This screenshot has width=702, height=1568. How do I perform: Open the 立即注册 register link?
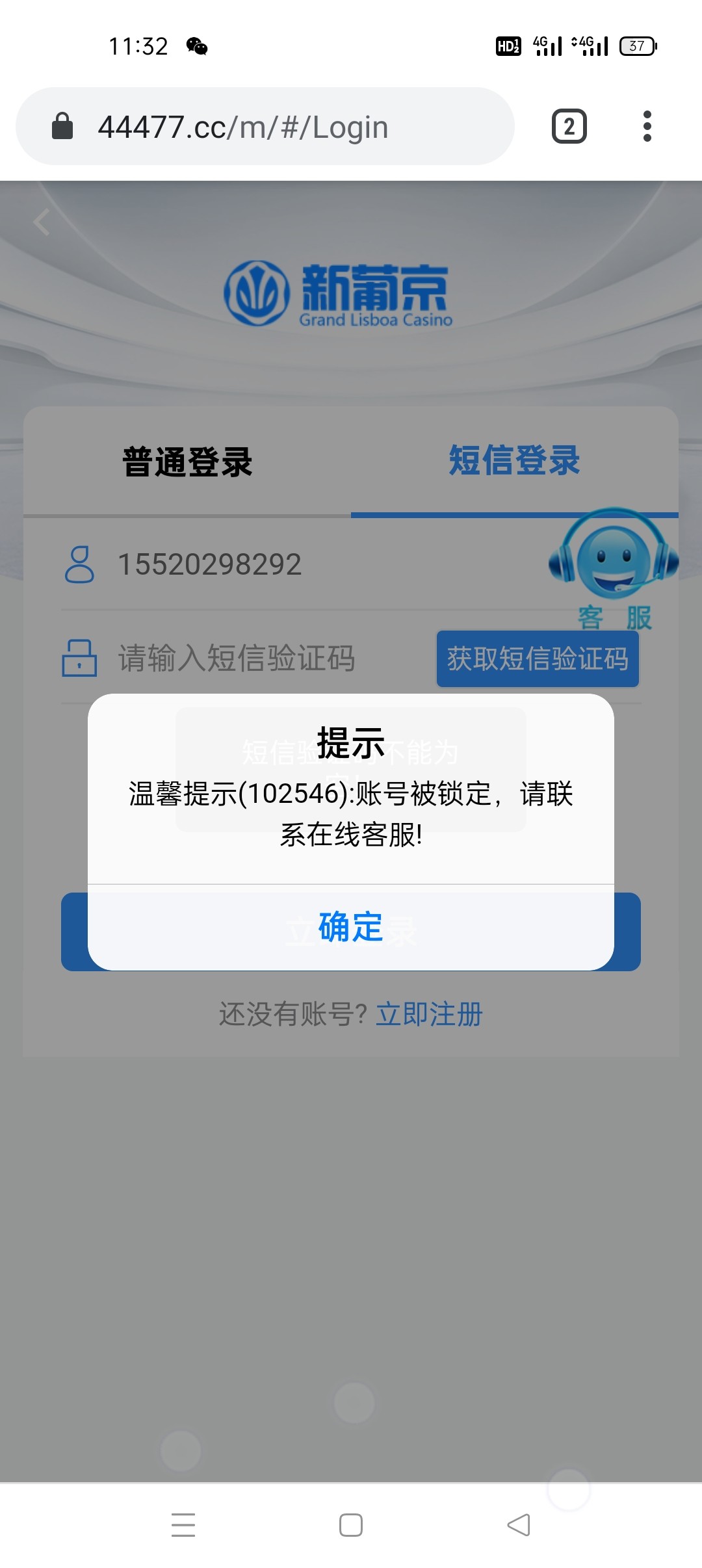[x=429, y=1014]
